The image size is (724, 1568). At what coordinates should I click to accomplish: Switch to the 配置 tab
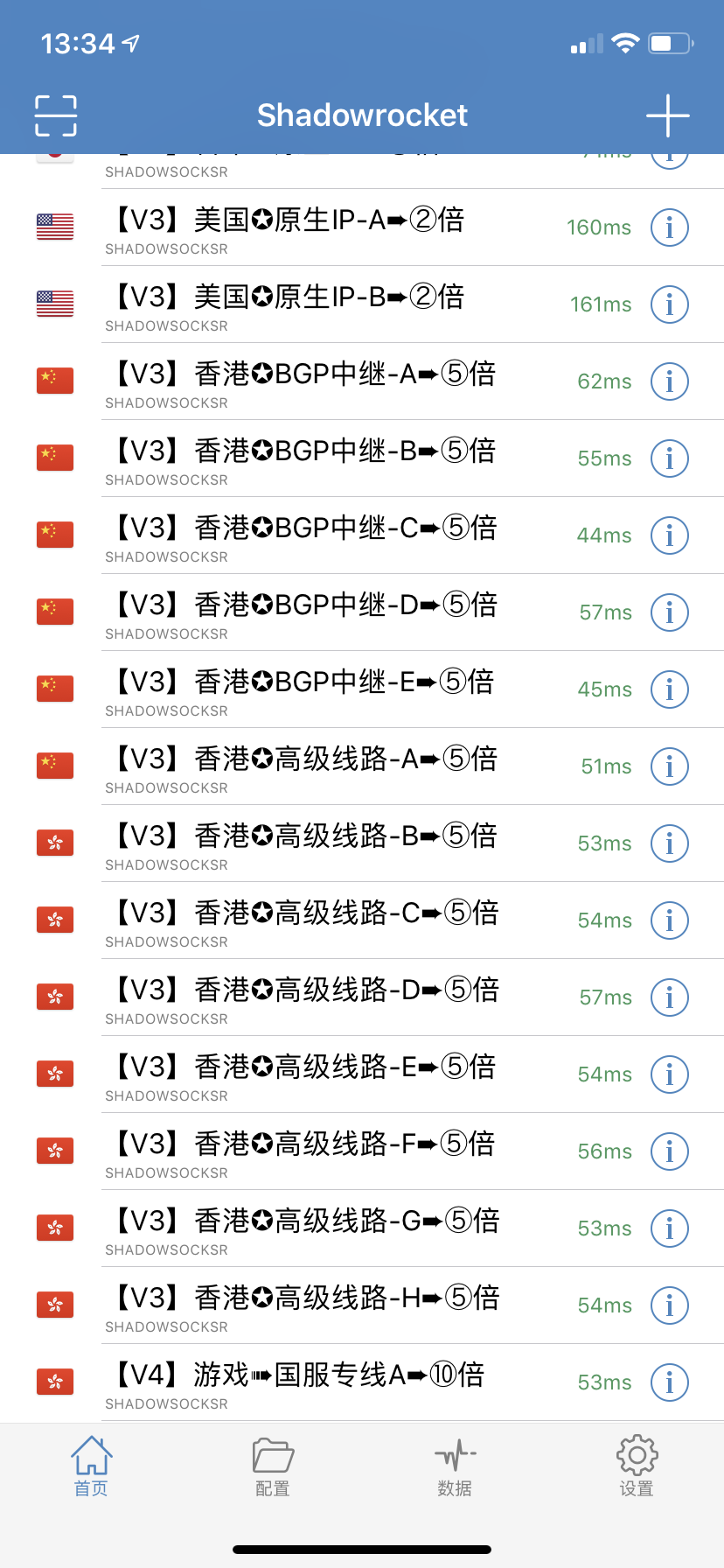point(273,1466)
